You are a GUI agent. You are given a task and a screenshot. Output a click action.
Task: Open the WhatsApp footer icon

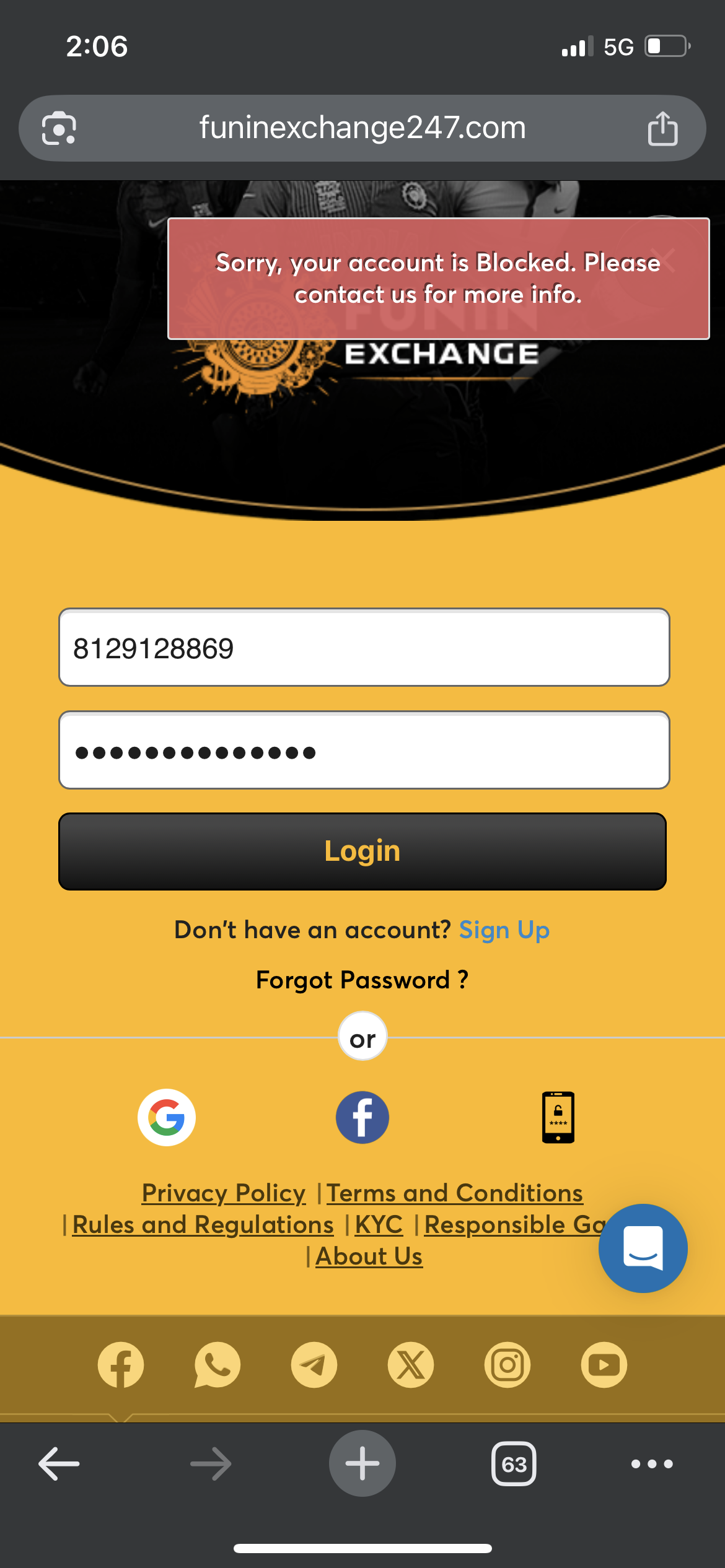coord(217,1365)
